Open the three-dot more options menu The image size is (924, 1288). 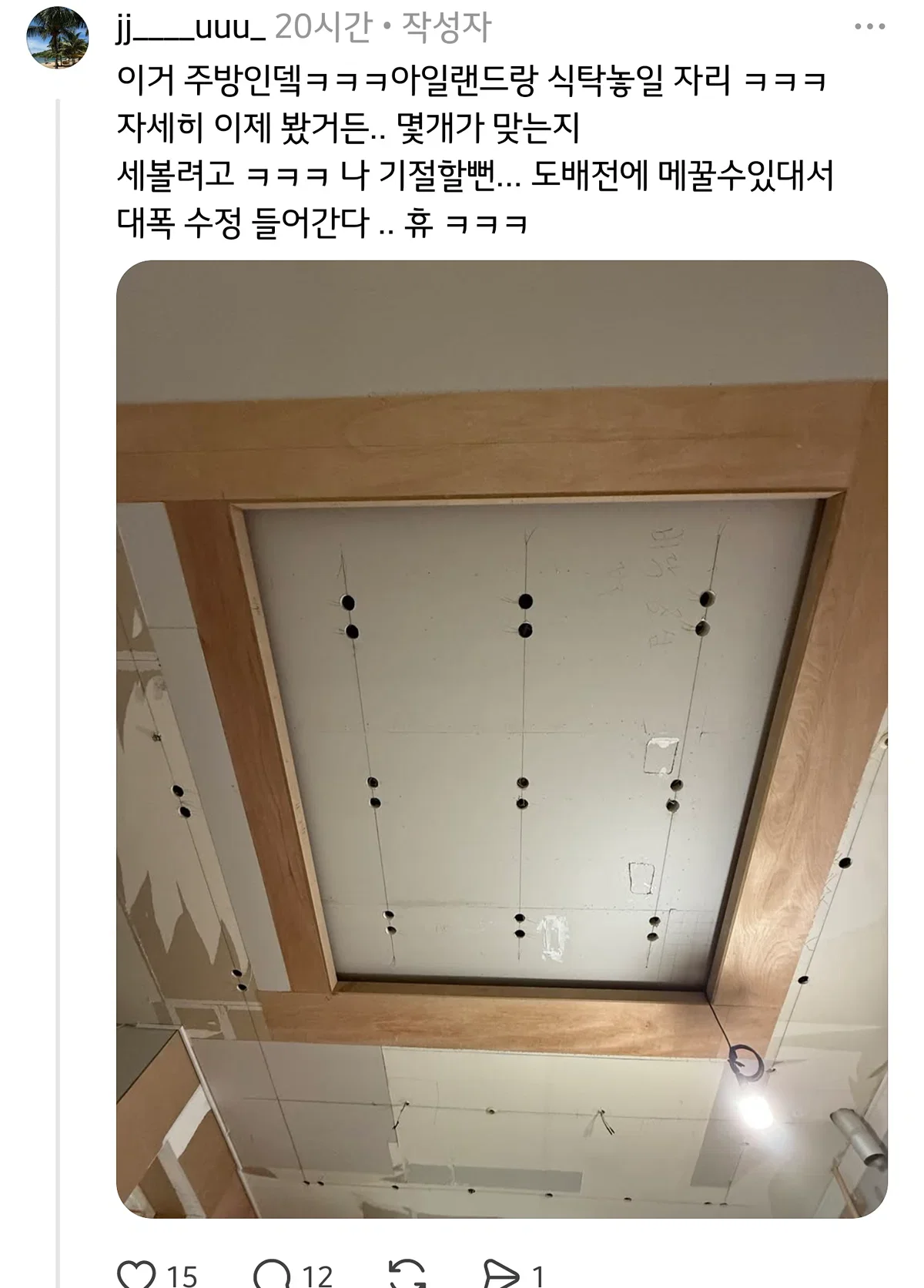point(870,27)
